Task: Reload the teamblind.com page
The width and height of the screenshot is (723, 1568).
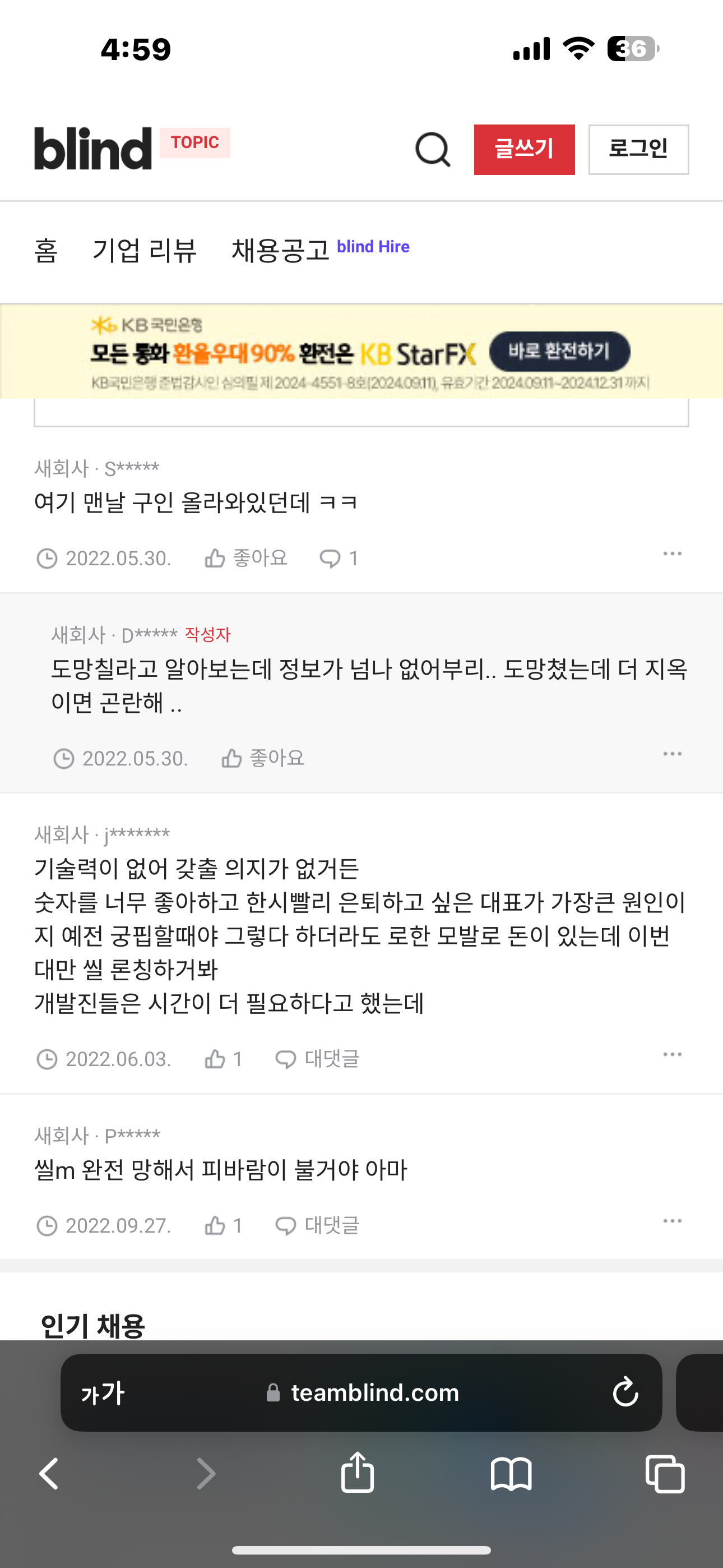Action: [625, 1392]
